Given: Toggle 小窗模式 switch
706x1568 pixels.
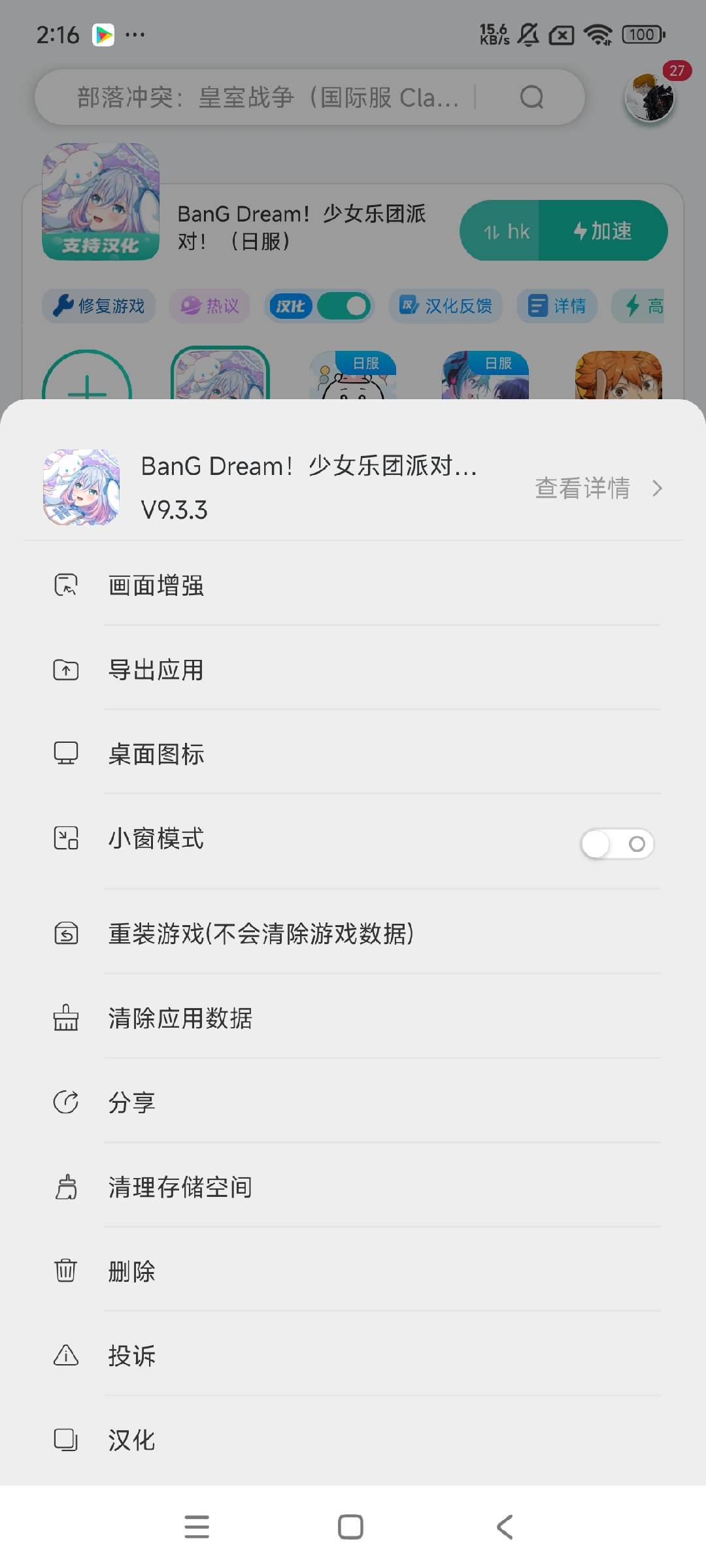Looking at the screenshot, I should coord(616,843).
